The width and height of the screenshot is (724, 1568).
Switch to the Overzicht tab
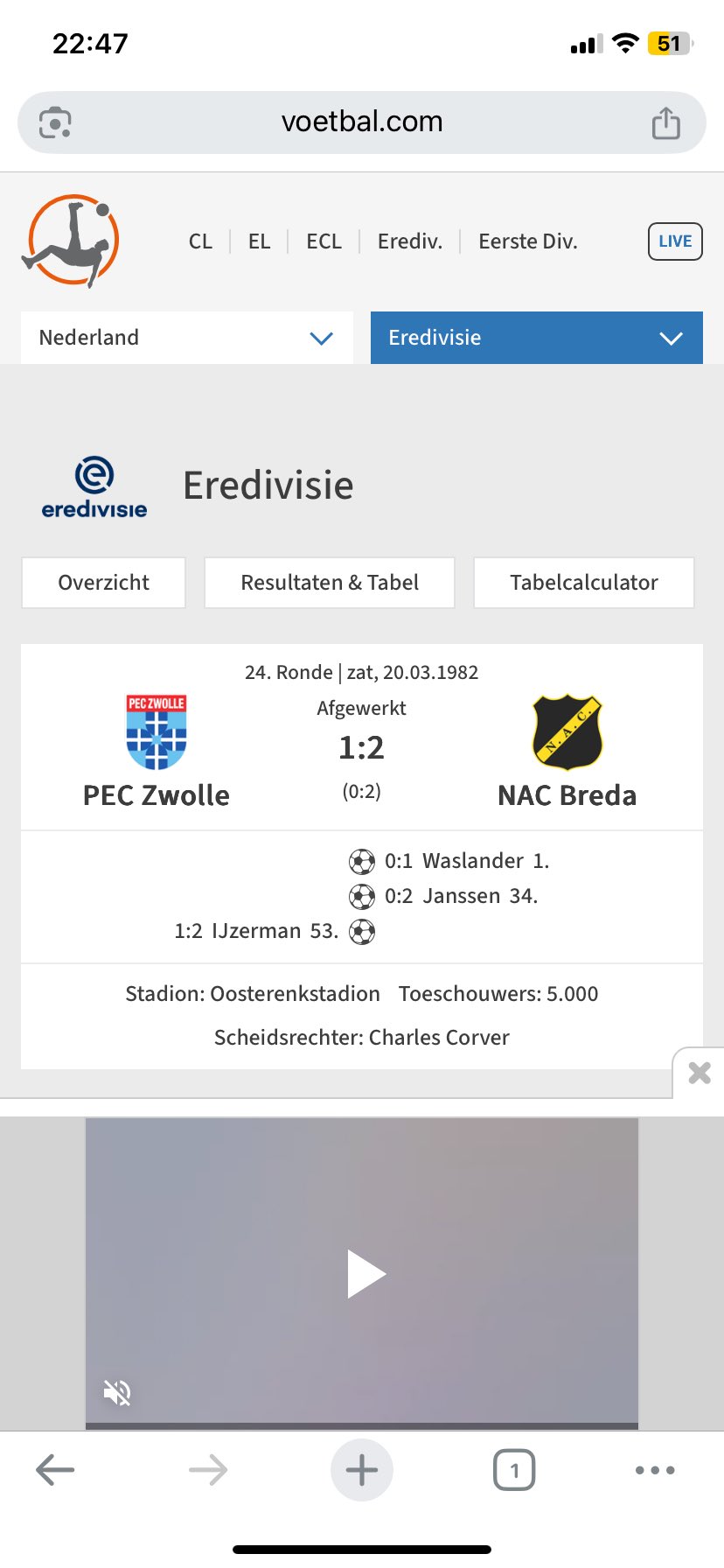(103, 583)
